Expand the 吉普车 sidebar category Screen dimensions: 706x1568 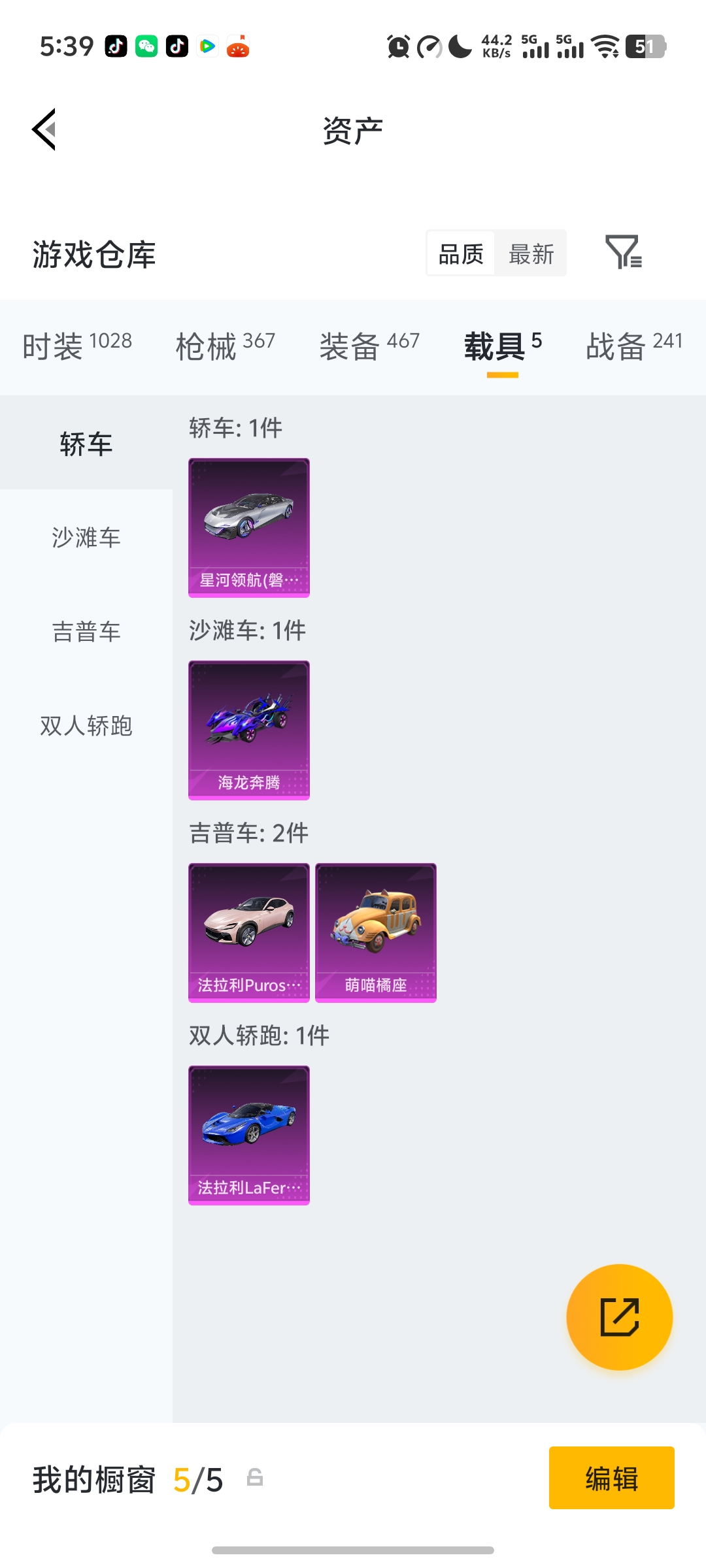(85, 632)
